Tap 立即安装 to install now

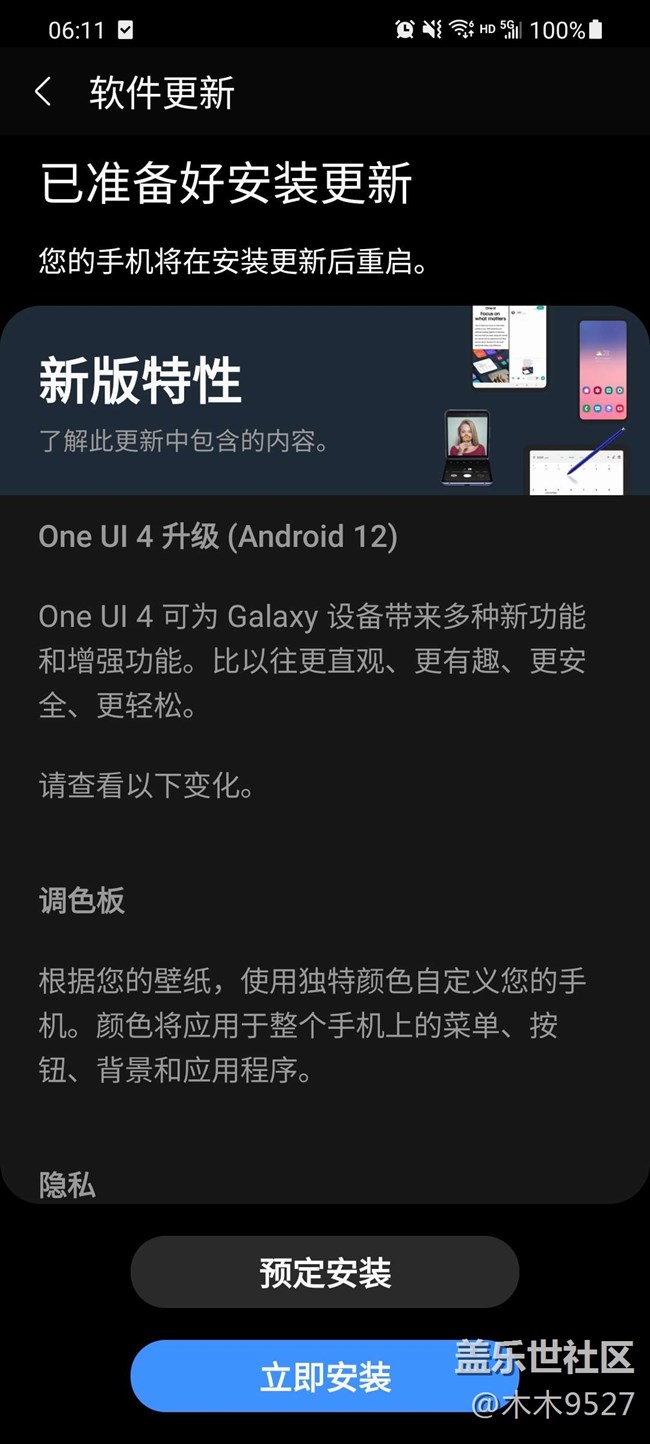click(x=325, y=1377)
